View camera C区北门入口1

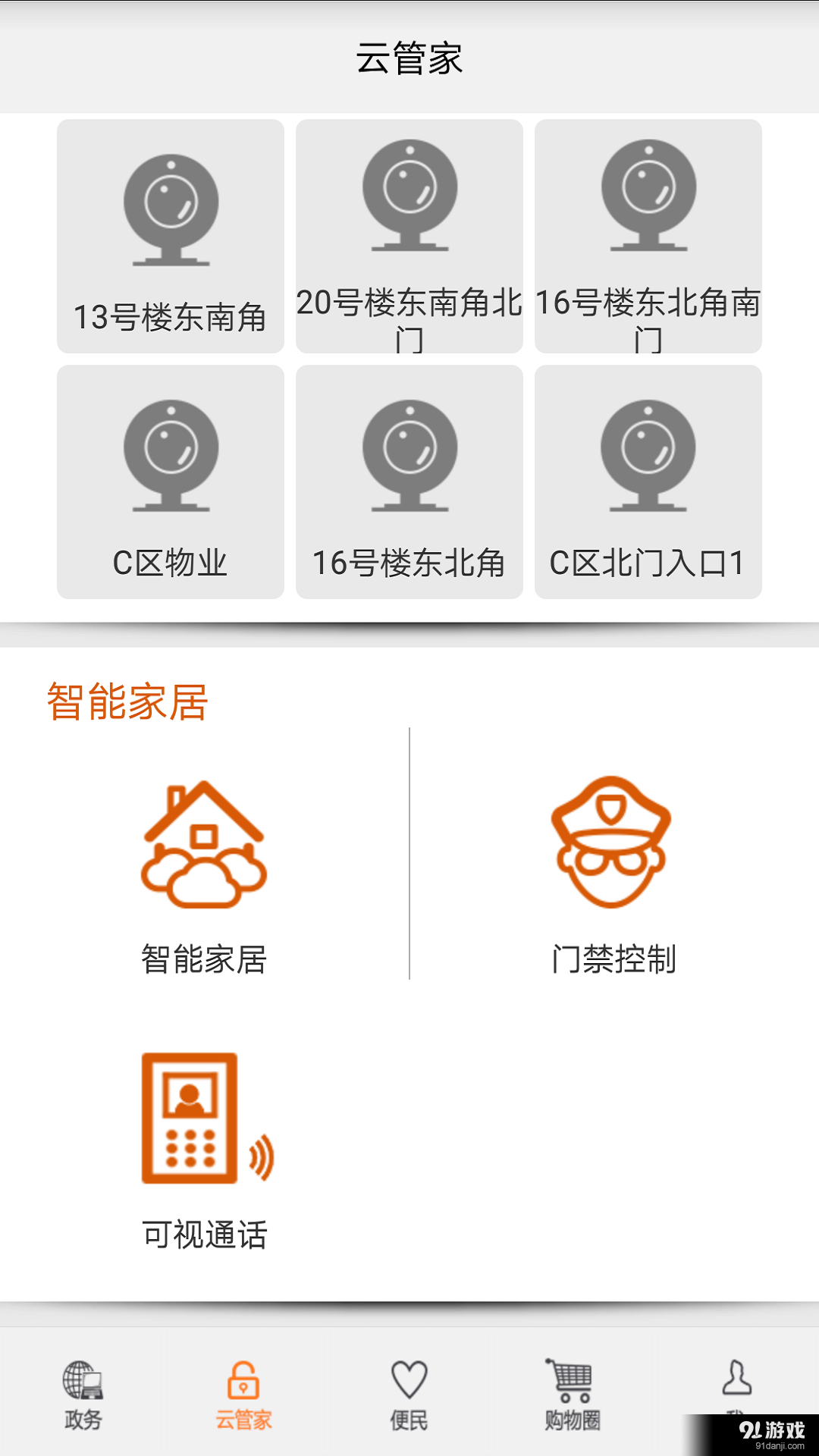(648, 482)
